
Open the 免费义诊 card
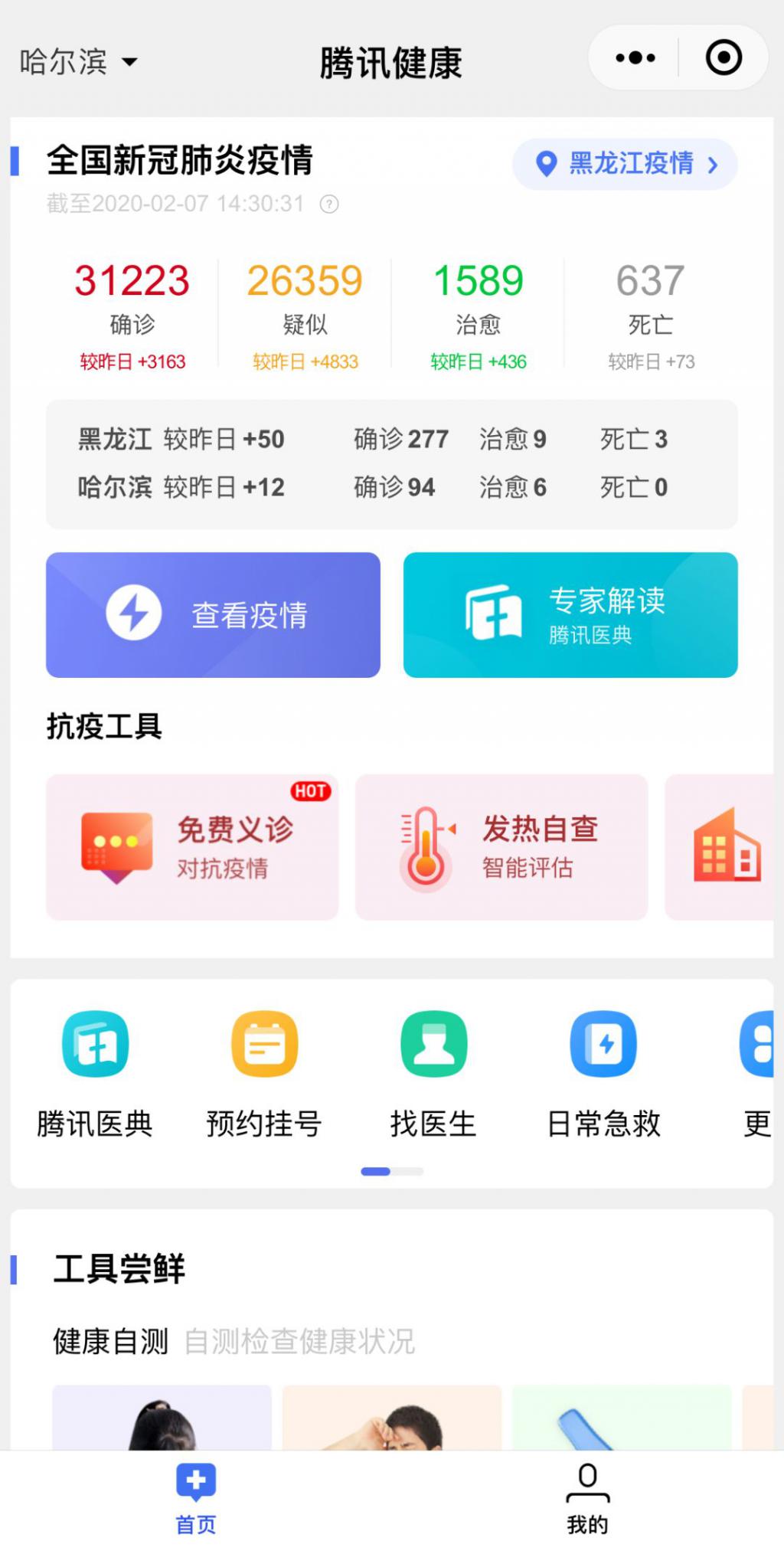coord(192,847)
